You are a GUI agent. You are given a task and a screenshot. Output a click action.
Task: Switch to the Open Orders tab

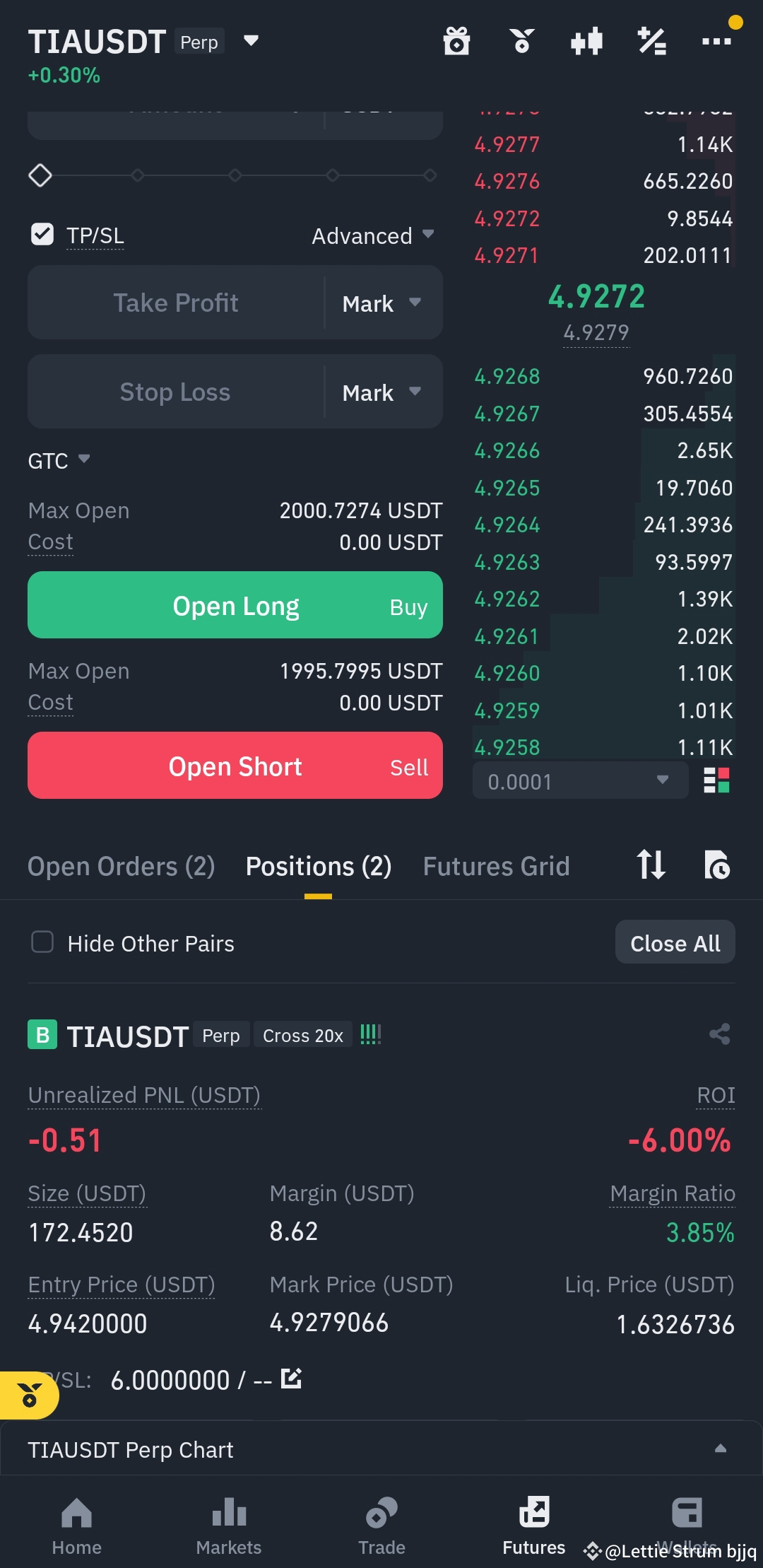point(121,865)
